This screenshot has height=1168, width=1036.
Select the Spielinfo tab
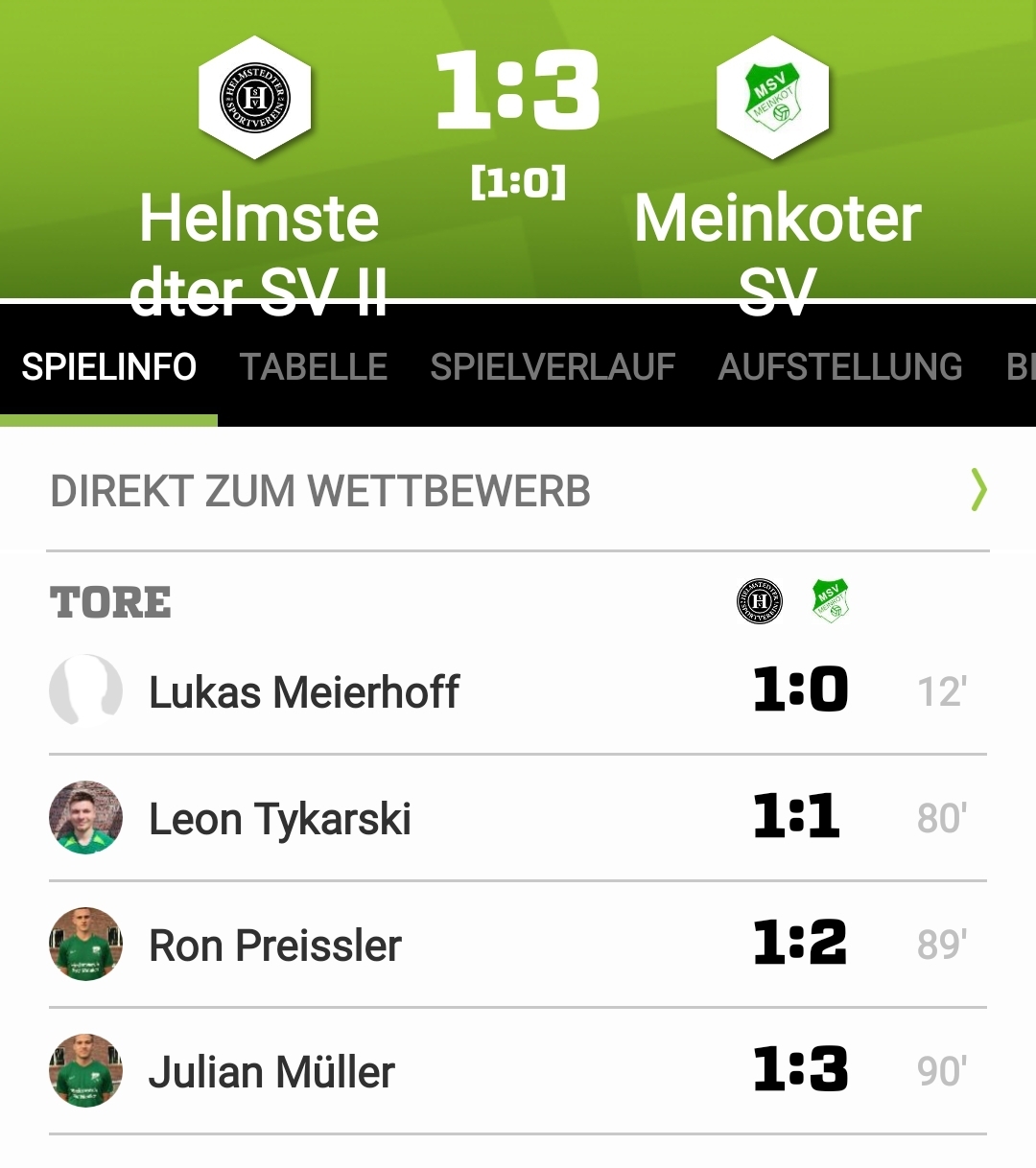coord(108,367)
